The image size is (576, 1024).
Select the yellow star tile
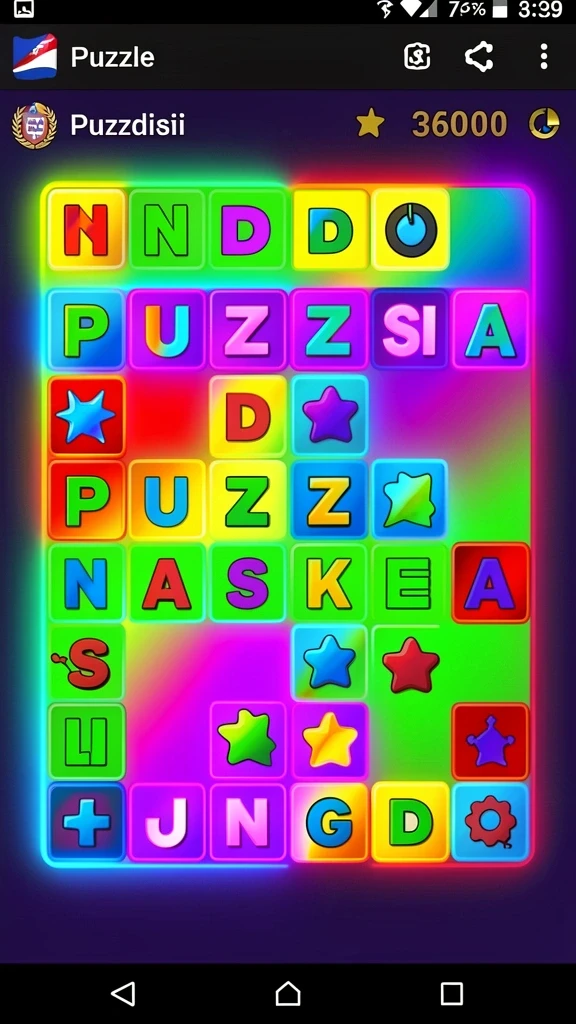click(330, 741)
